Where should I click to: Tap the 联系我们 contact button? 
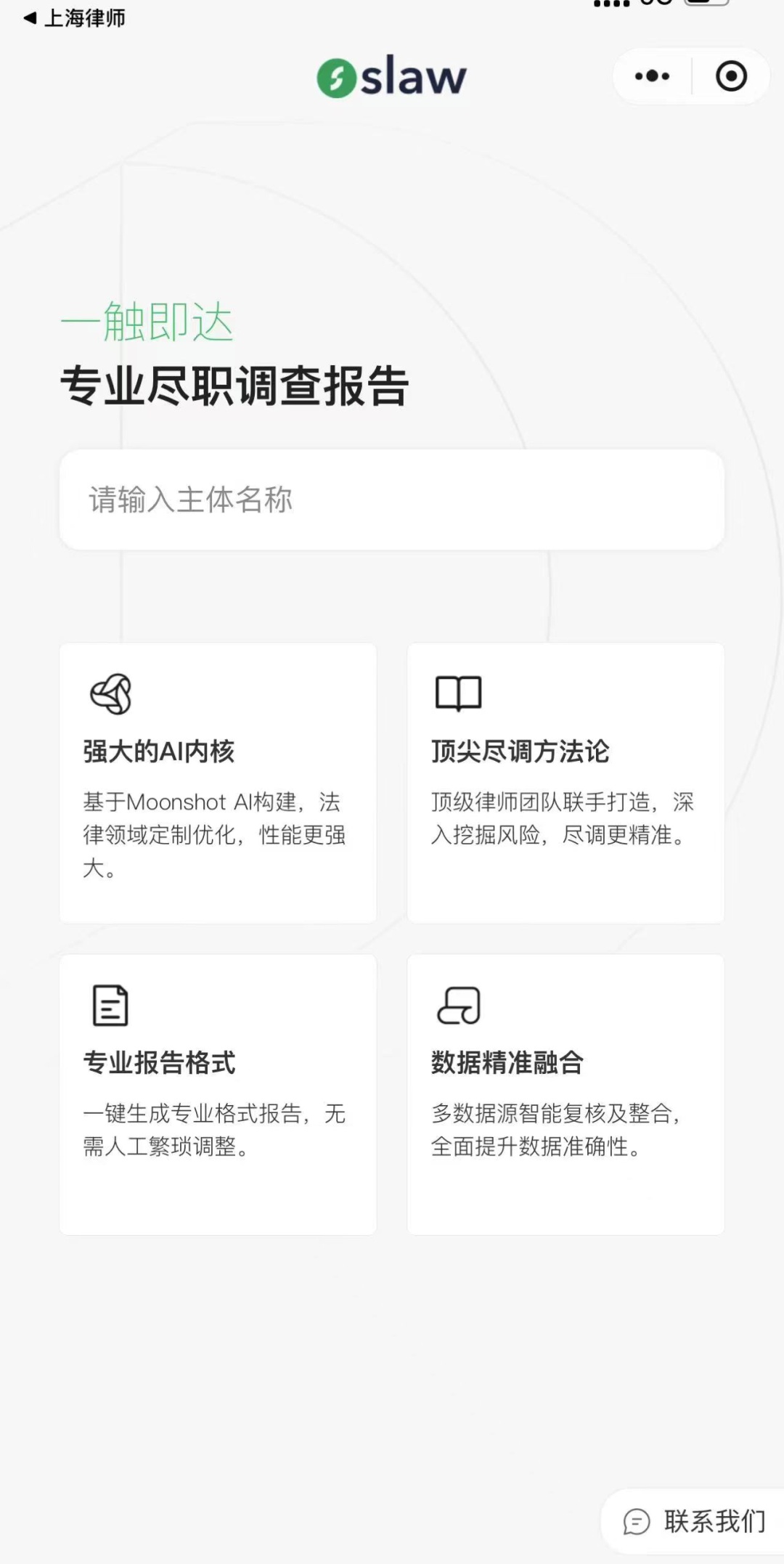[695, 1520]
